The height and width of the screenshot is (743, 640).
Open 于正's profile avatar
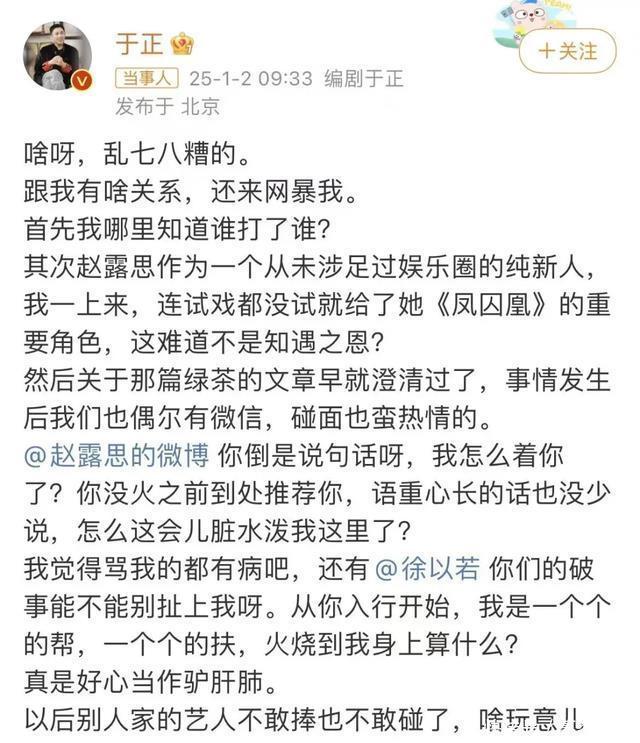click(x=58, y=55)
